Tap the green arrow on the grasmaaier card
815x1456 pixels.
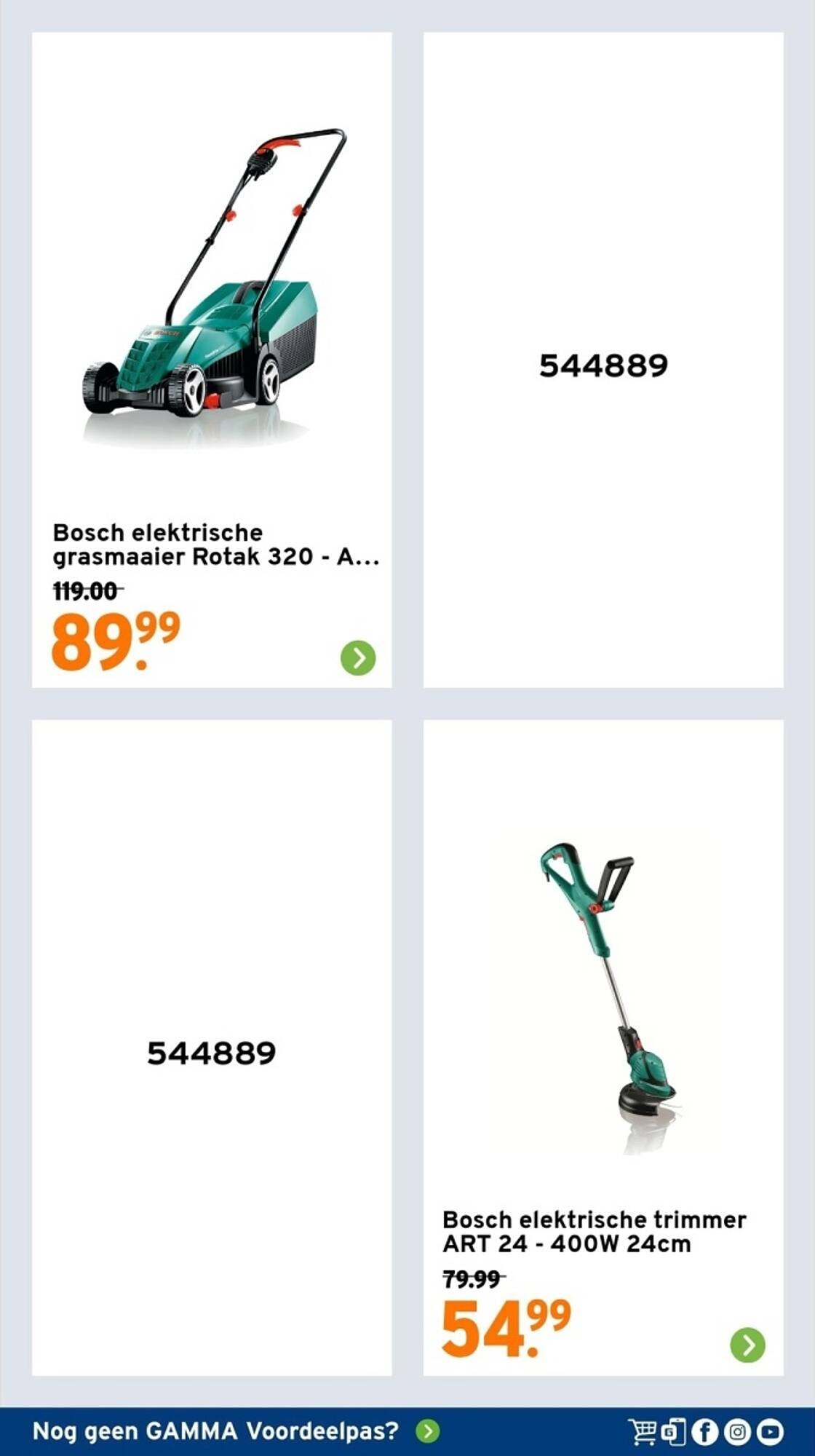[x=358, y=658]
